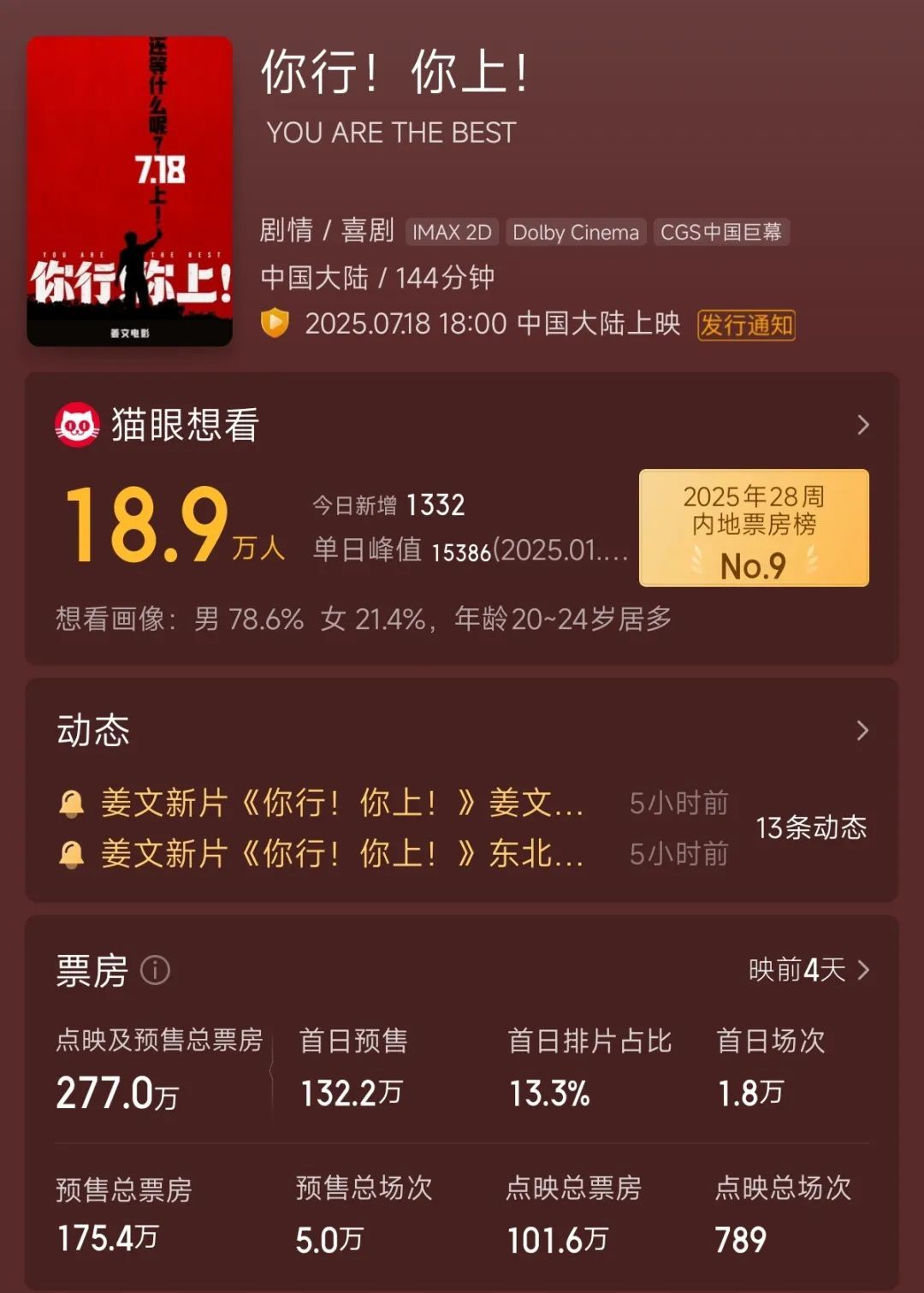Expand the 动态 section
This screenshot has width=924, height=1293.
[862, 731]
